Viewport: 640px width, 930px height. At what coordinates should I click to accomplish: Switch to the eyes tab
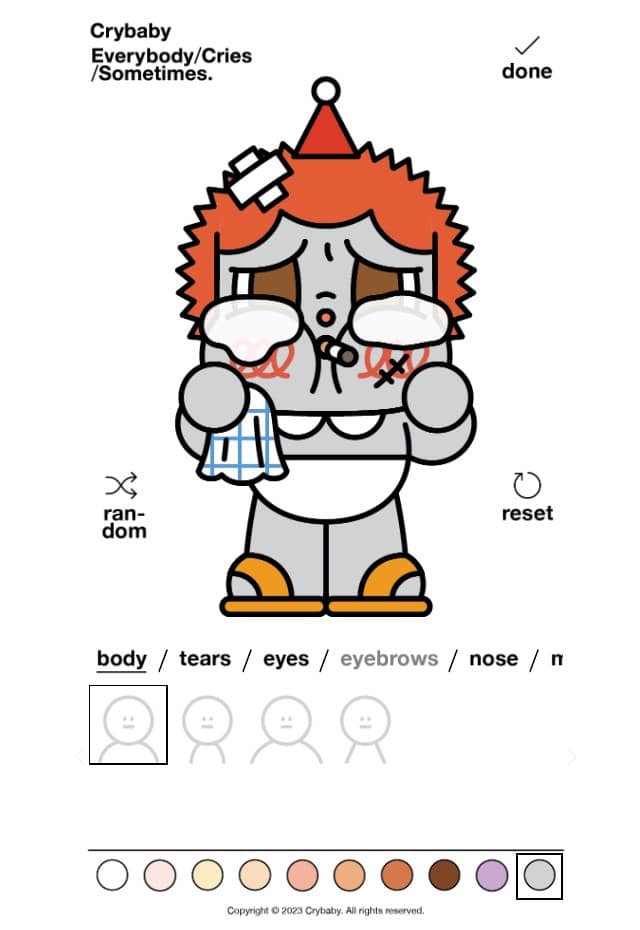(286, 659)
